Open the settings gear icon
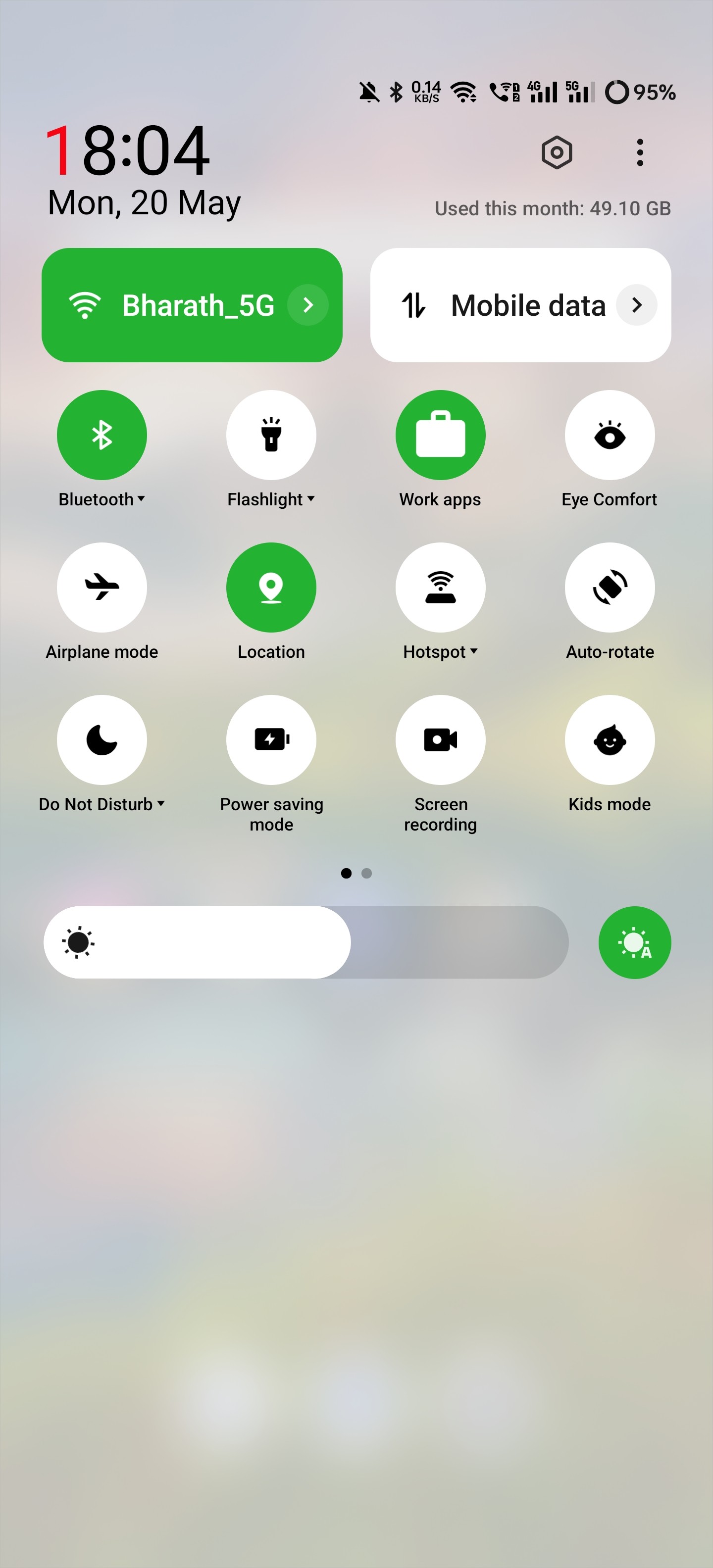The width and height of the screenshot is (713, 1568). tap(557, 152)
